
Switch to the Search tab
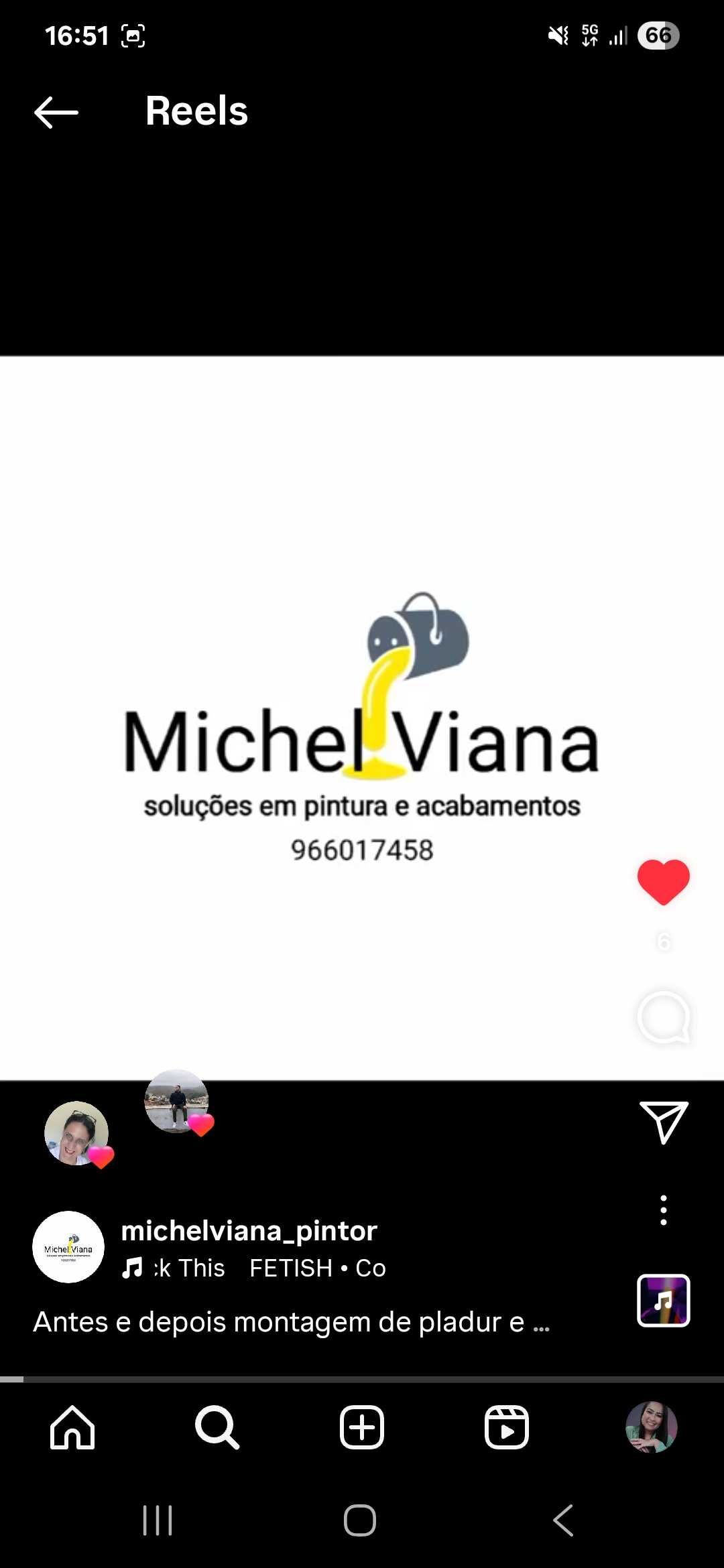(217, 1428)
